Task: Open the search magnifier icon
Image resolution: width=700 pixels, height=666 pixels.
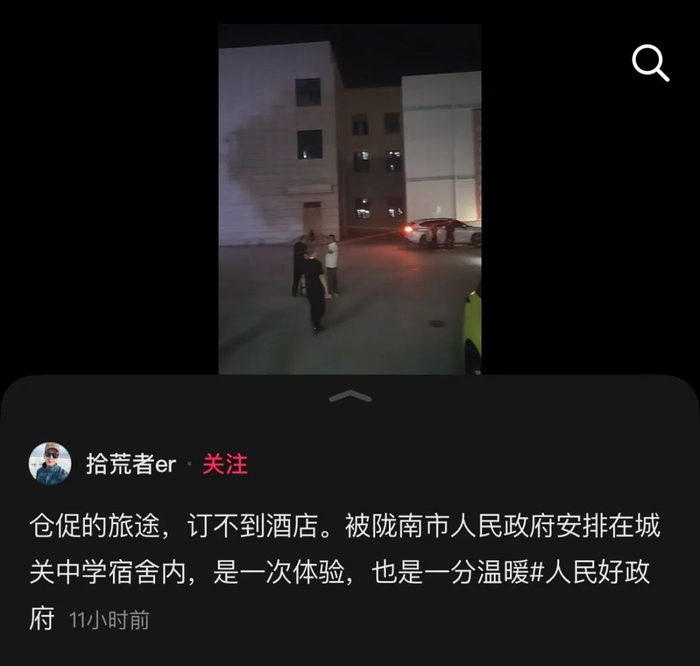Action: [650, 63]
